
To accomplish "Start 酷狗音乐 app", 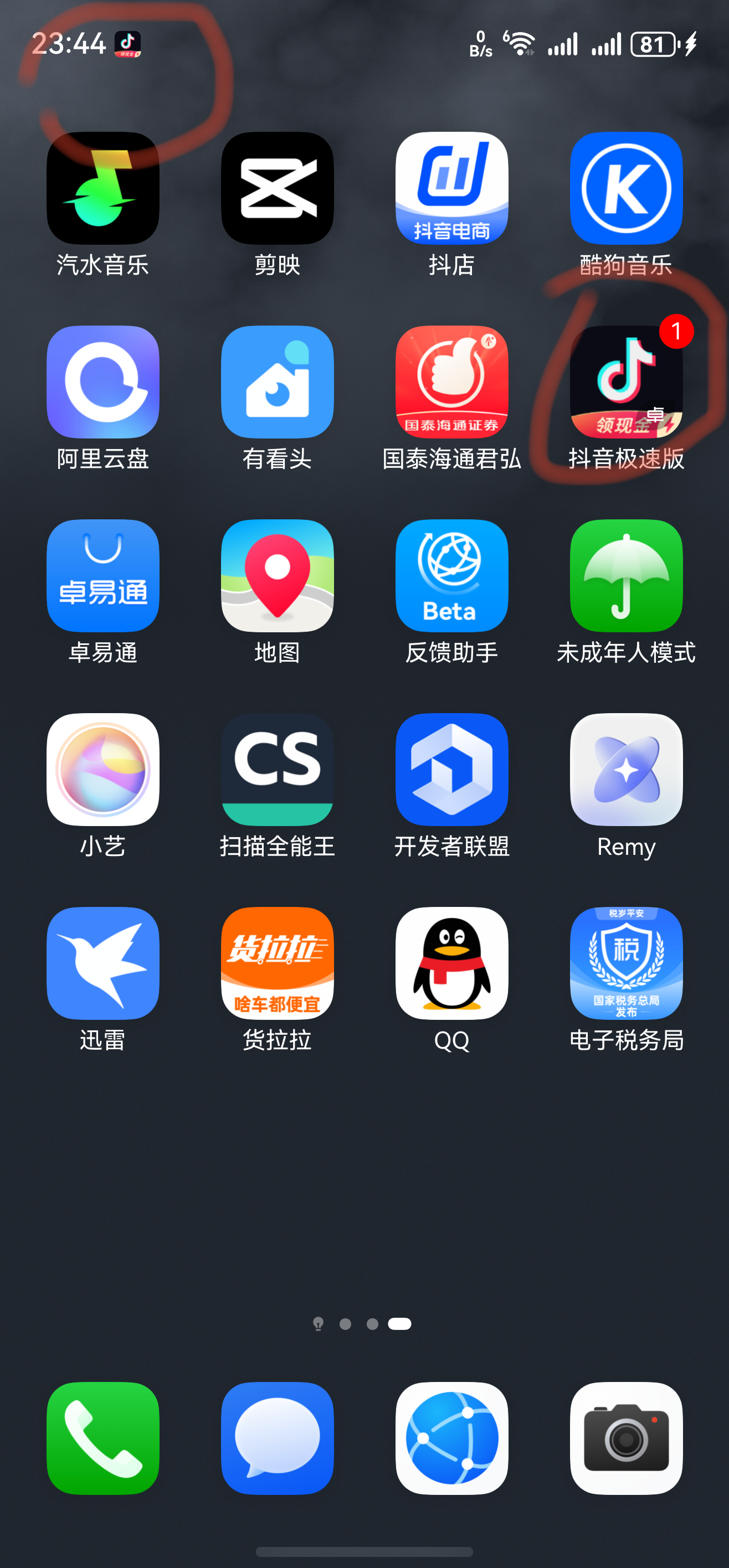I will point(626,189).
